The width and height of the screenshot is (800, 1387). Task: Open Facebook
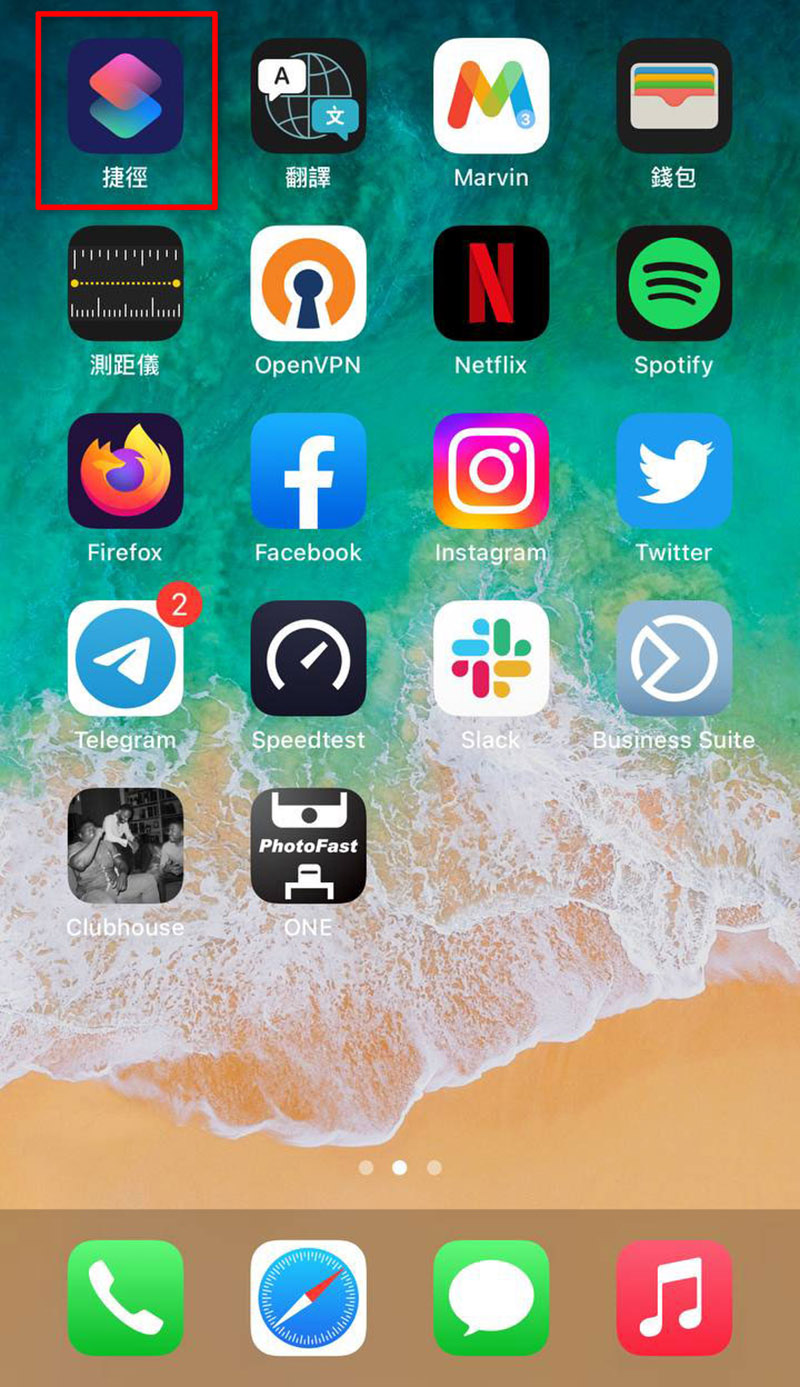click(x=308, y=470)
